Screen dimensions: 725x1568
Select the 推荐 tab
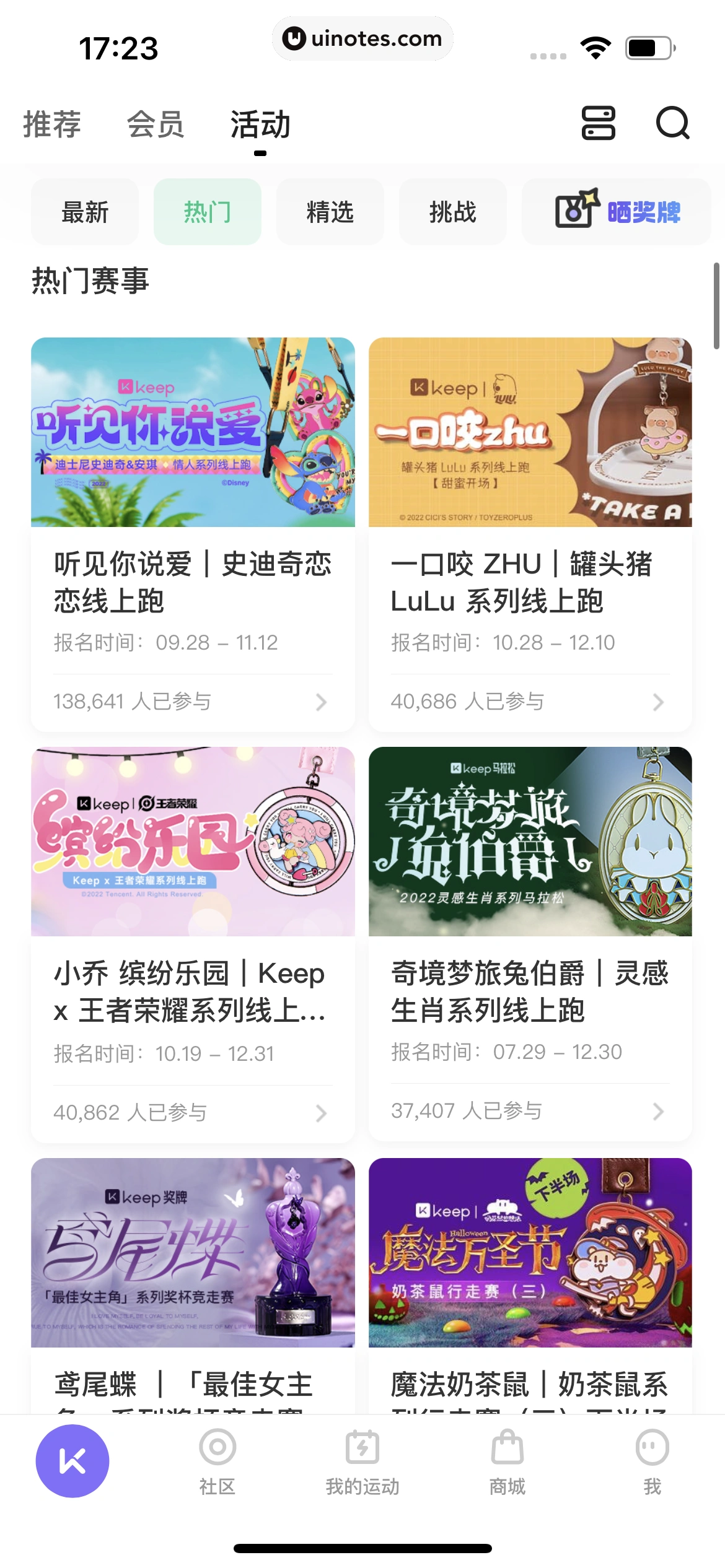(x=51, y=125)
